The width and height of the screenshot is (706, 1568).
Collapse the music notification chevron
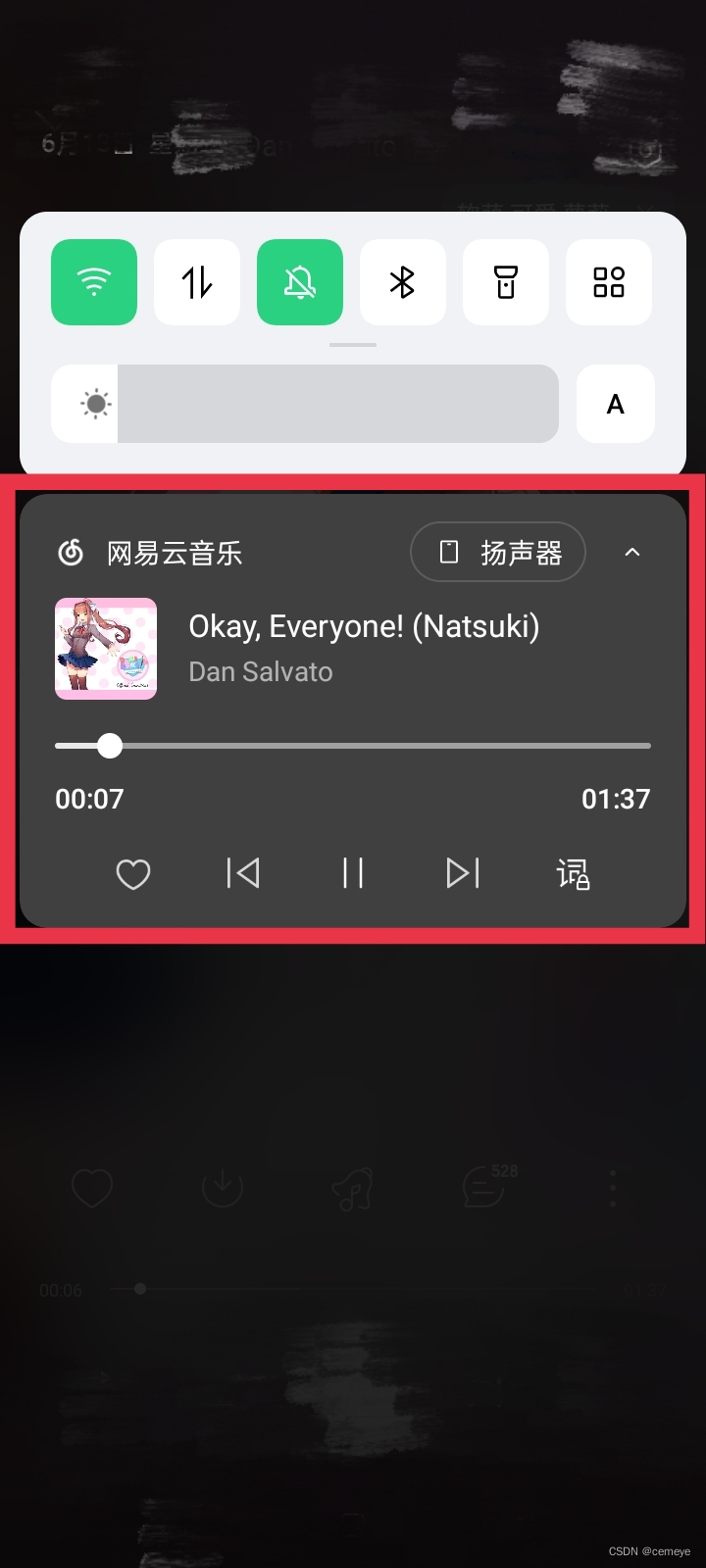[632, 552]
